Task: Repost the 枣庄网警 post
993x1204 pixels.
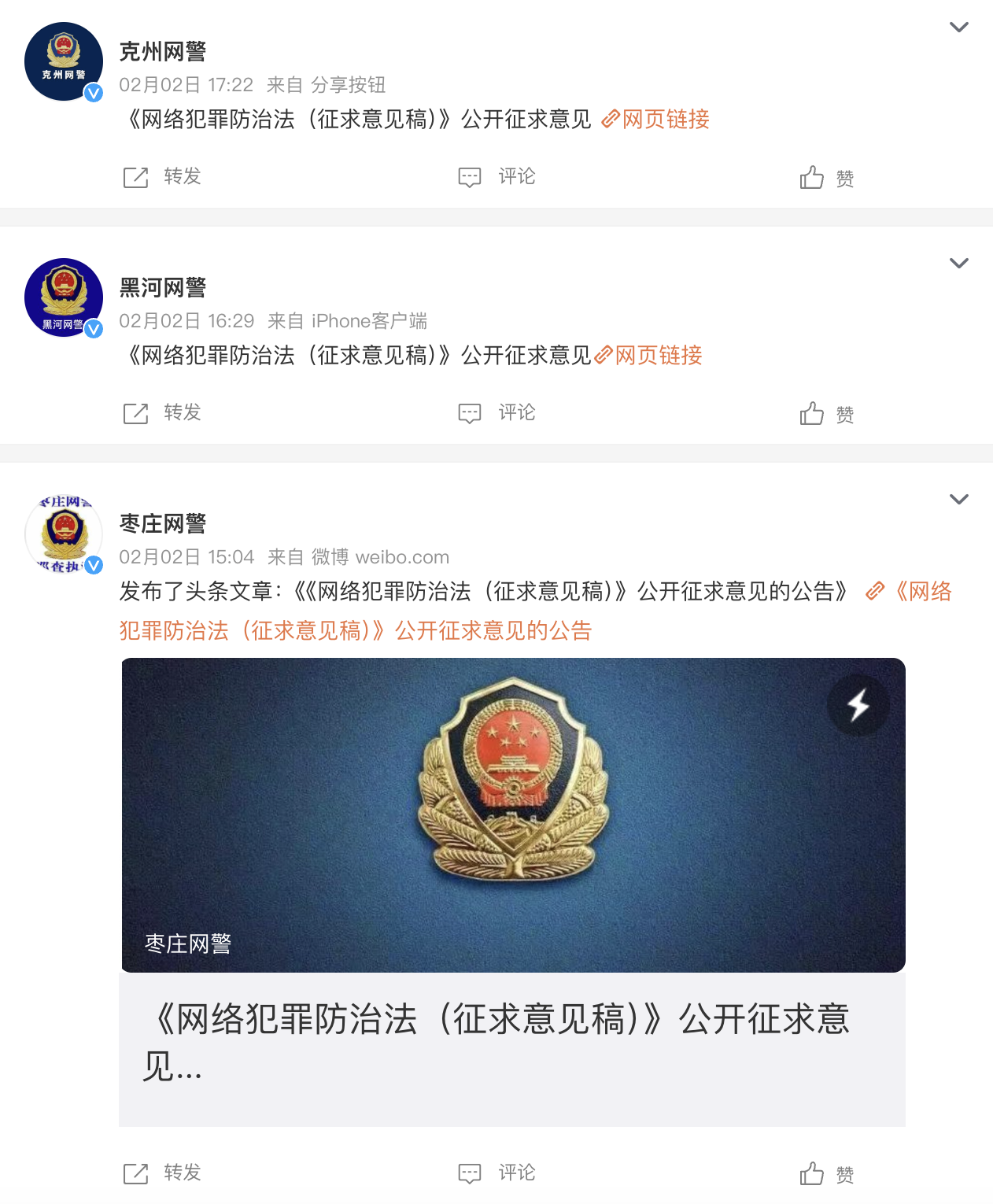Action: point(163,1173)
